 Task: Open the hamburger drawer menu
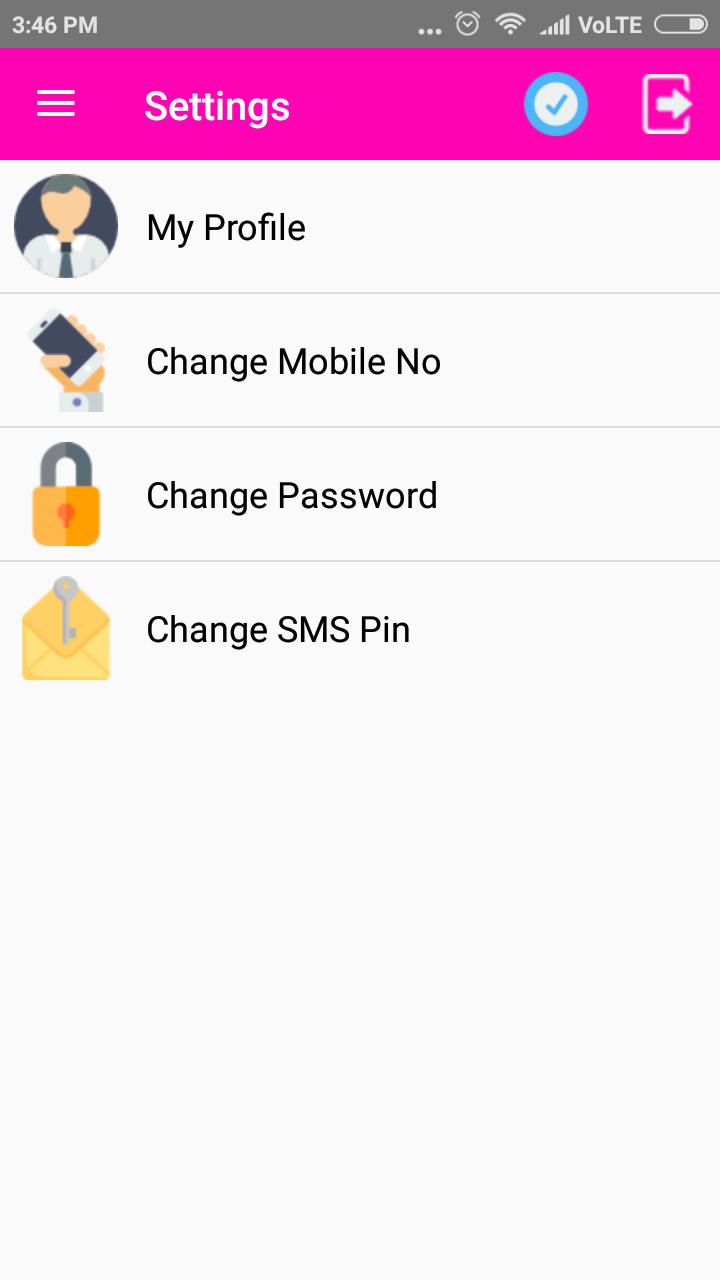coord(56,104)
